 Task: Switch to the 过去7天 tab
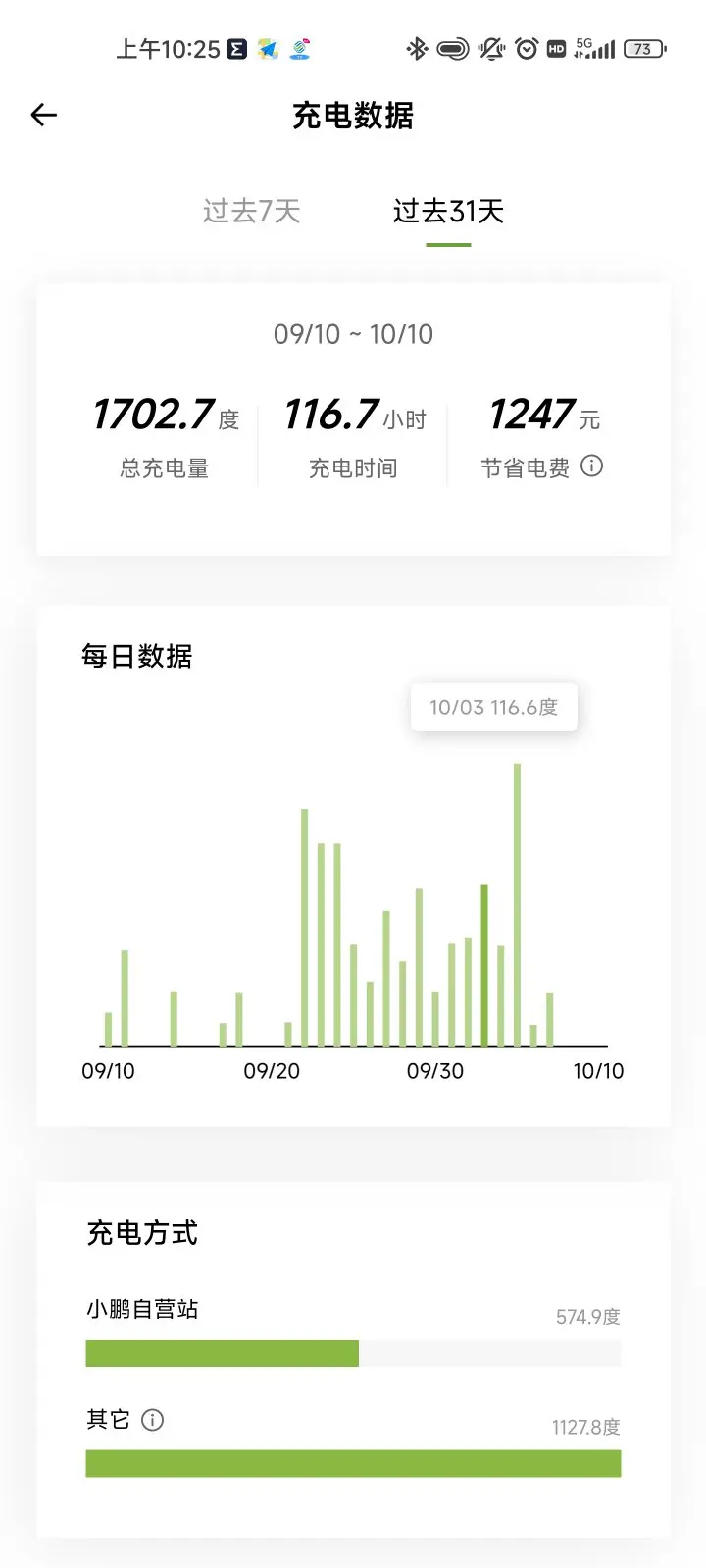pos(251,211)
